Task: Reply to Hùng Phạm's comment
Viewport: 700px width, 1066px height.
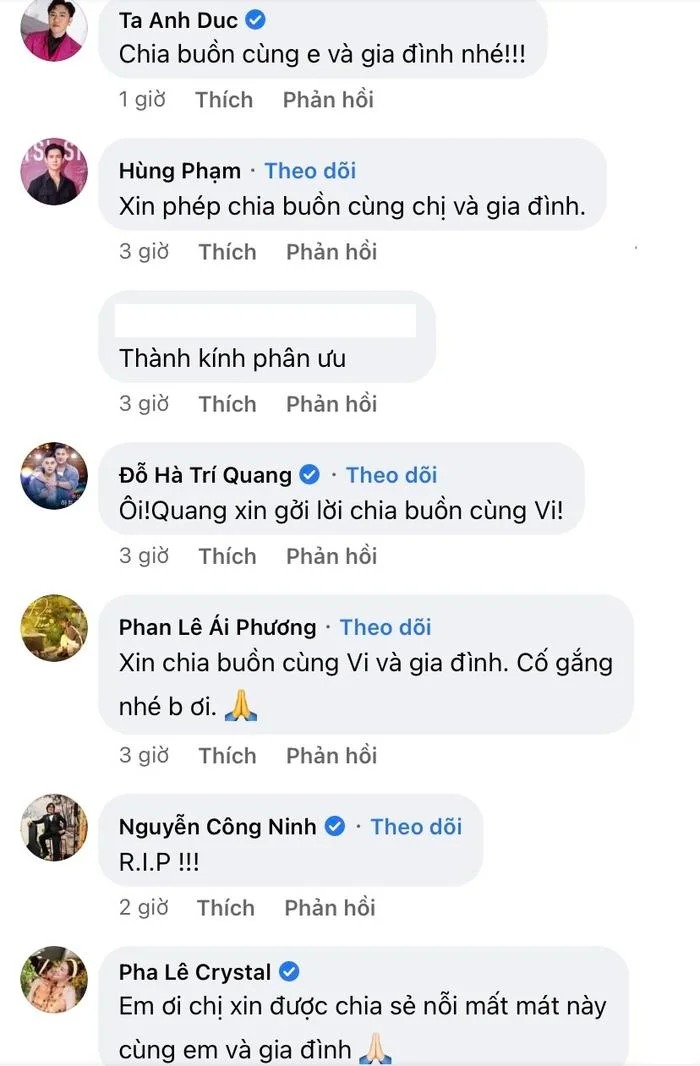Action: click(331, 252)
